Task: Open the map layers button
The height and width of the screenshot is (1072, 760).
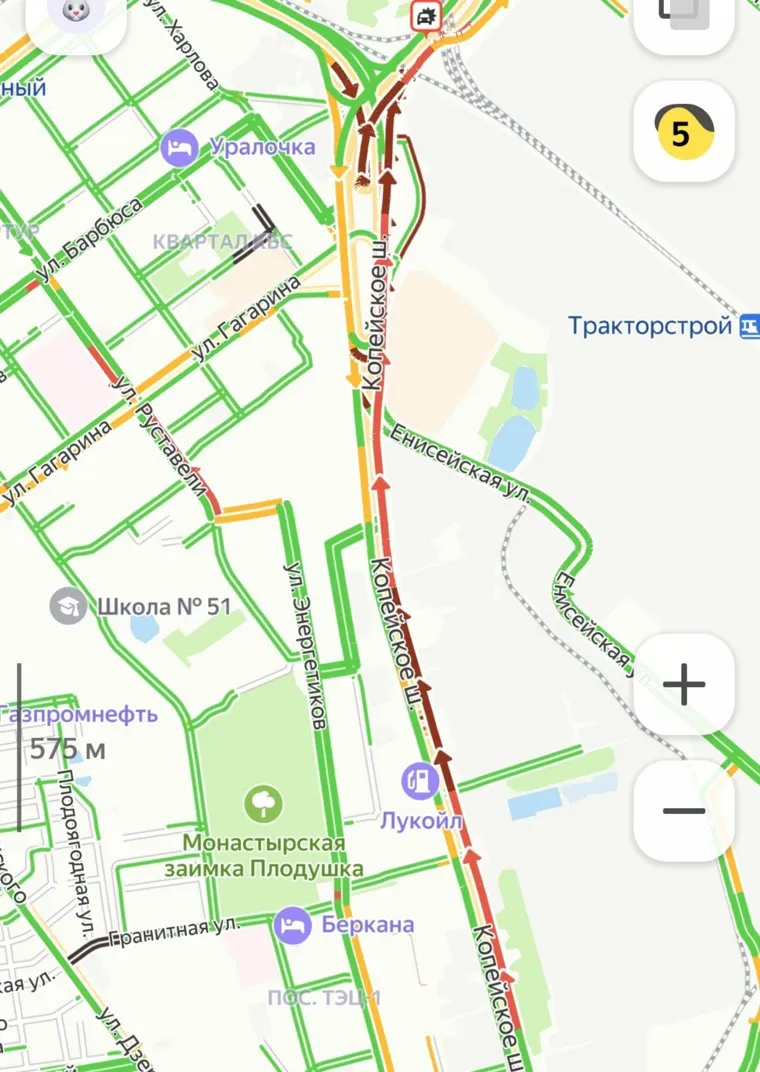Action: click(x=684, y=18)
